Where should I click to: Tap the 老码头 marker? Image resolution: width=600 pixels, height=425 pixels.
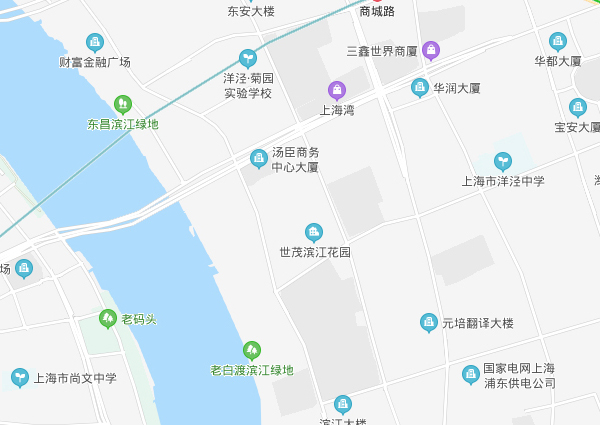108,319
